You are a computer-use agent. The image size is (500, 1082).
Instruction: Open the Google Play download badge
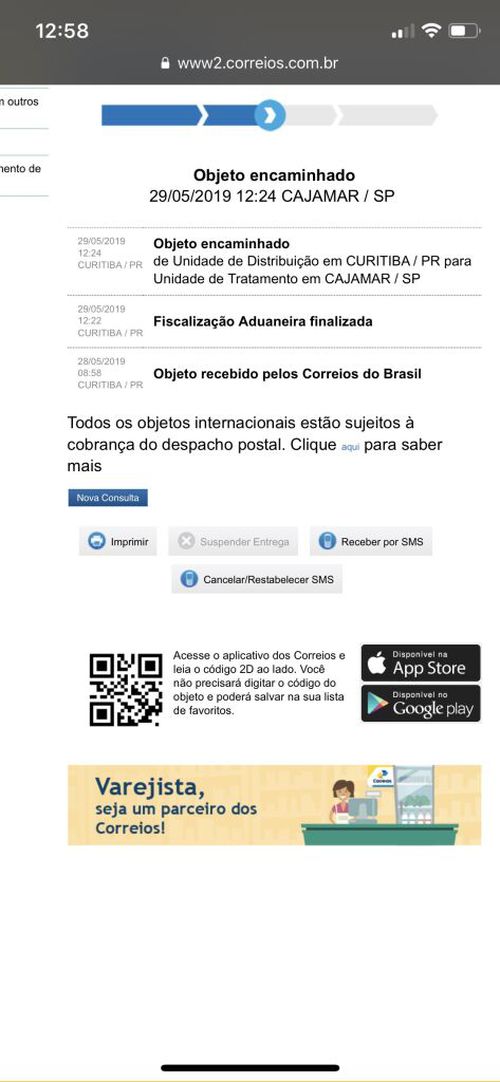421,703
